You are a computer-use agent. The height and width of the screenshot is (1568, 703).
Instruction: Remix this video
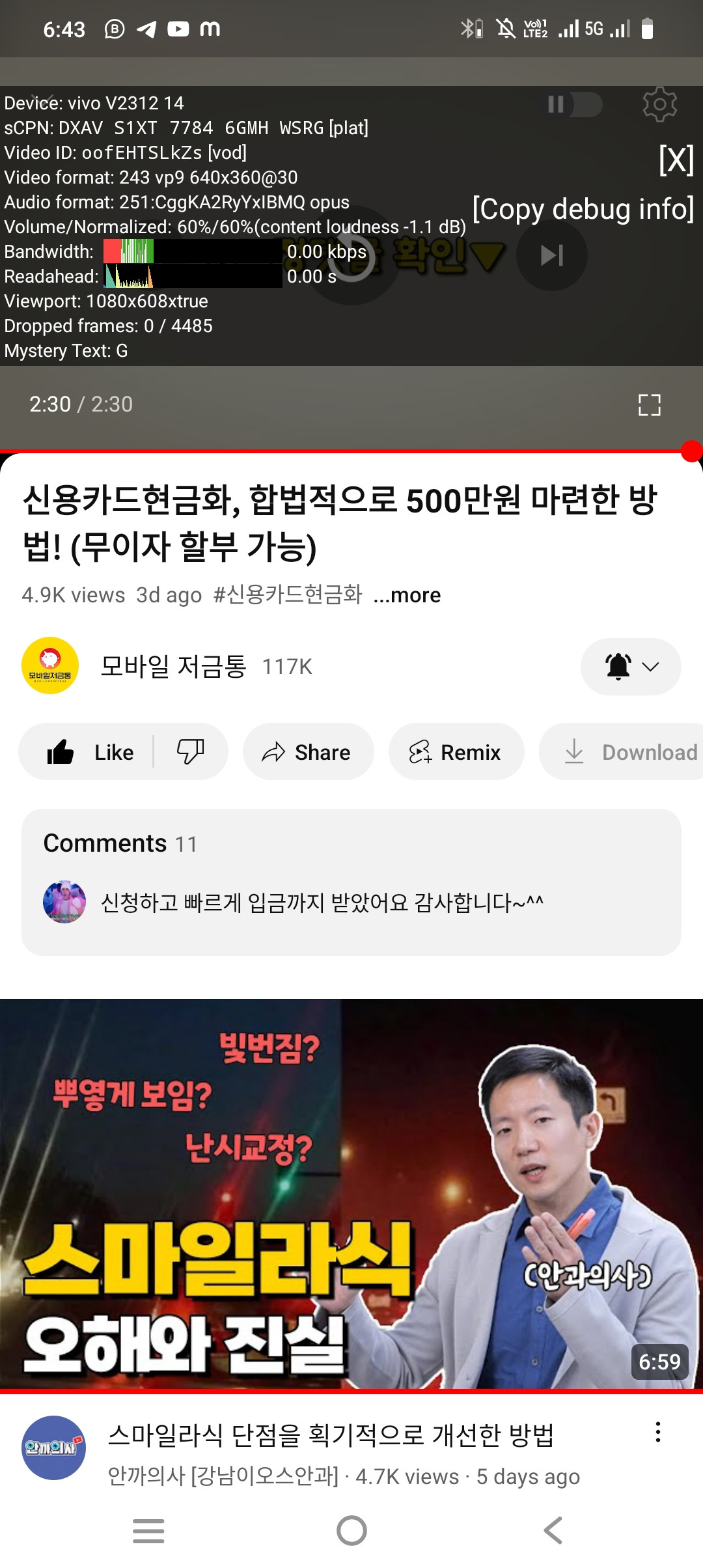click(x=456, y=752)
